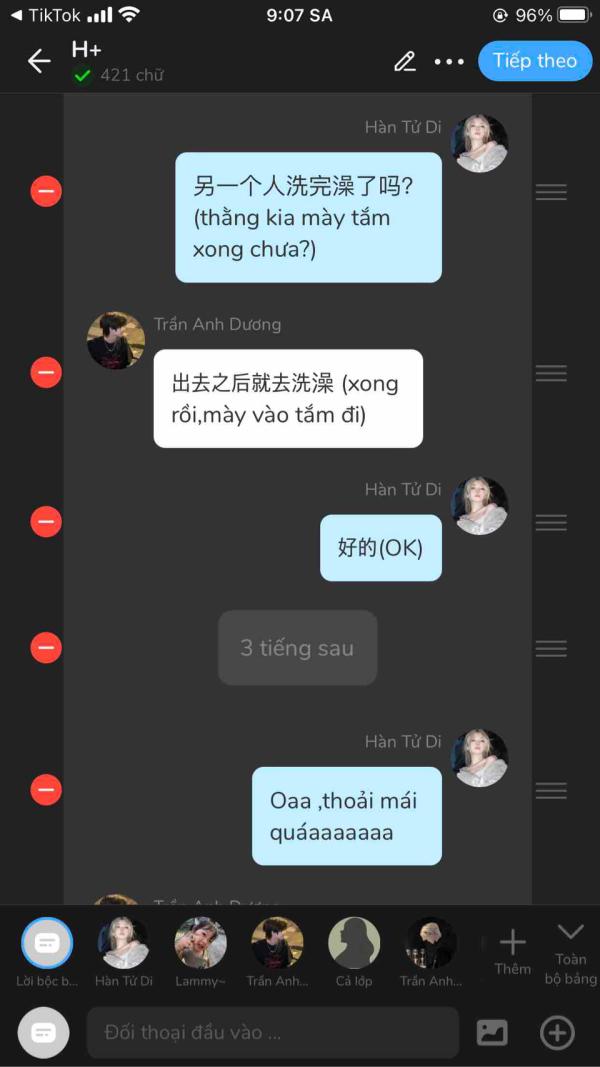Viewport: 600px width, 1067px height.
Task: Delete the 'Oaa, thoải mái quá' message
Action: 46,790
